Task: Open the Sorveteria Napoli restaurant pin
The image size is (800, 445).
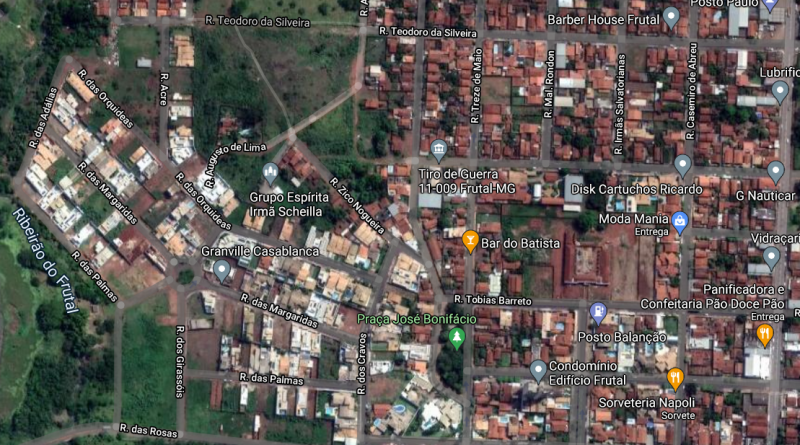Action: (x=675, y=378)
